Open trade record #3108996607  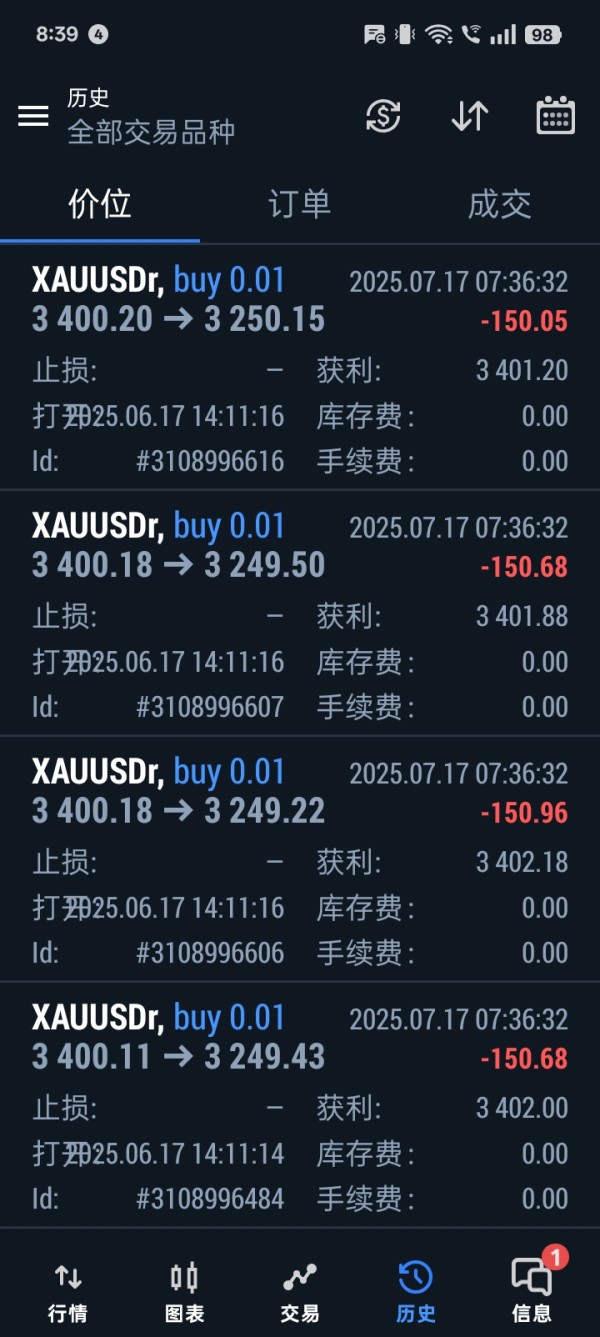(x=300, y=614)
